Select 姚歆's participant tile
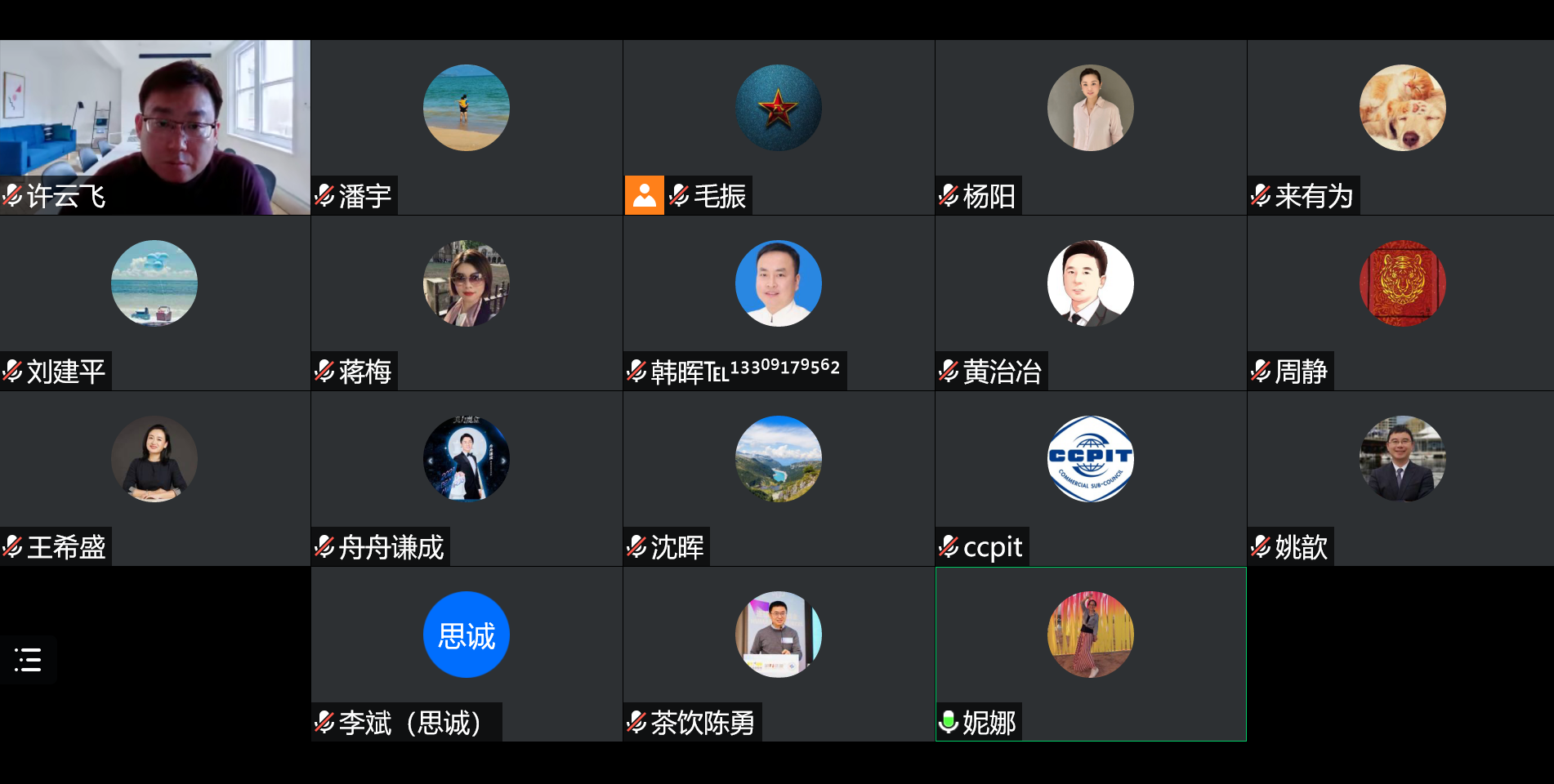The image size is (1554, 784). 1402,478
